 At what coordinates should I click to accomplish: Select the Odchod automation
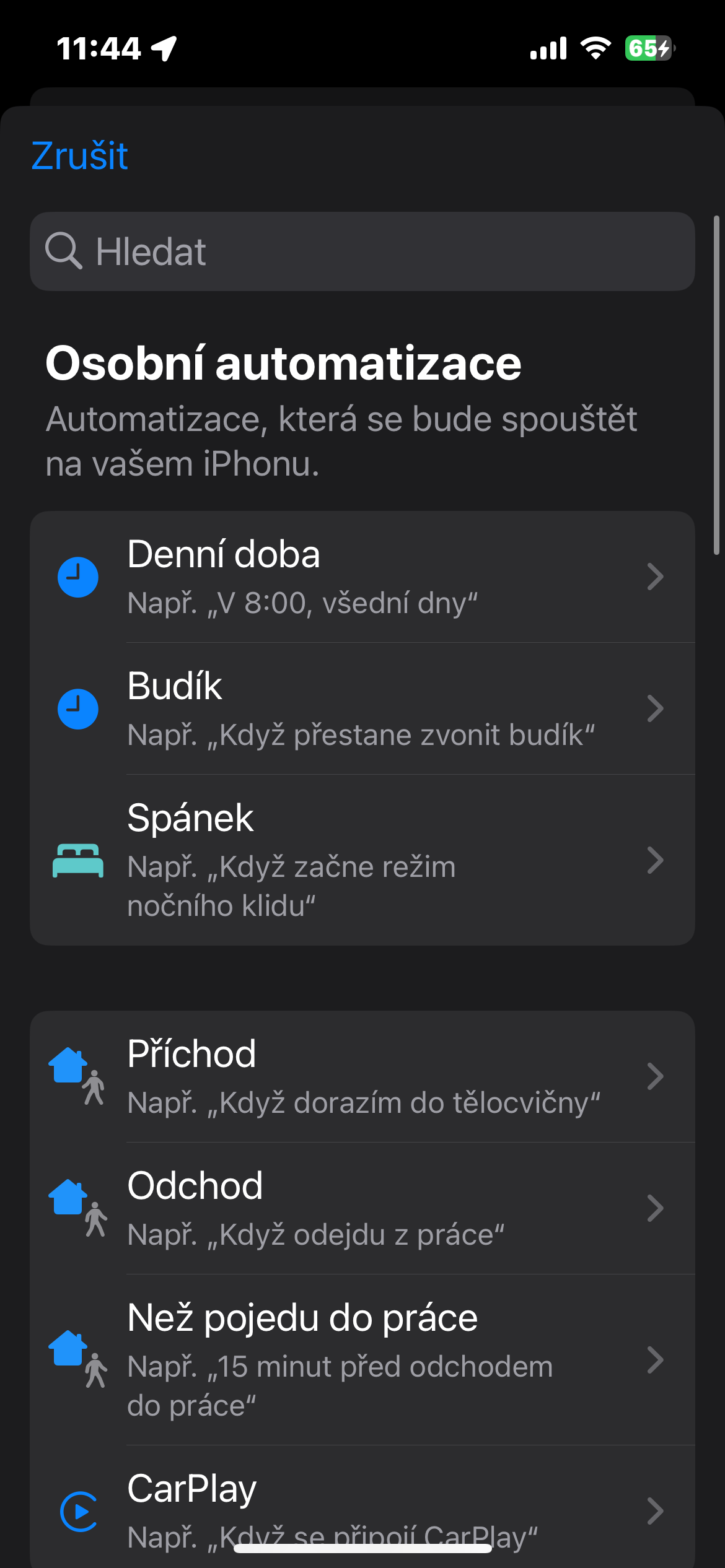[362, 1209]
